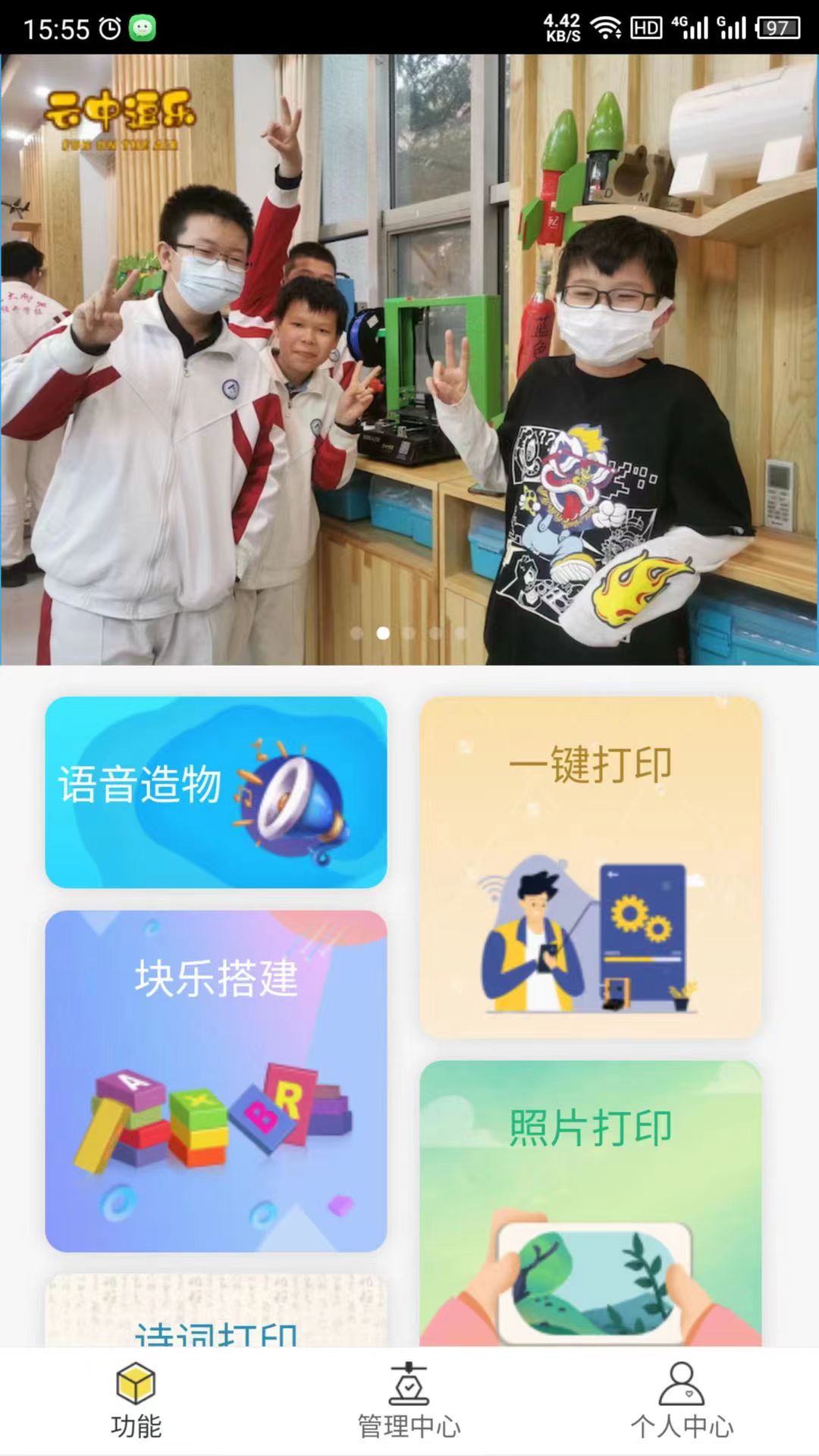Open the 语音造物 card
The width and height of the screenshot is (819, 1456).
(x=216, y=792)
